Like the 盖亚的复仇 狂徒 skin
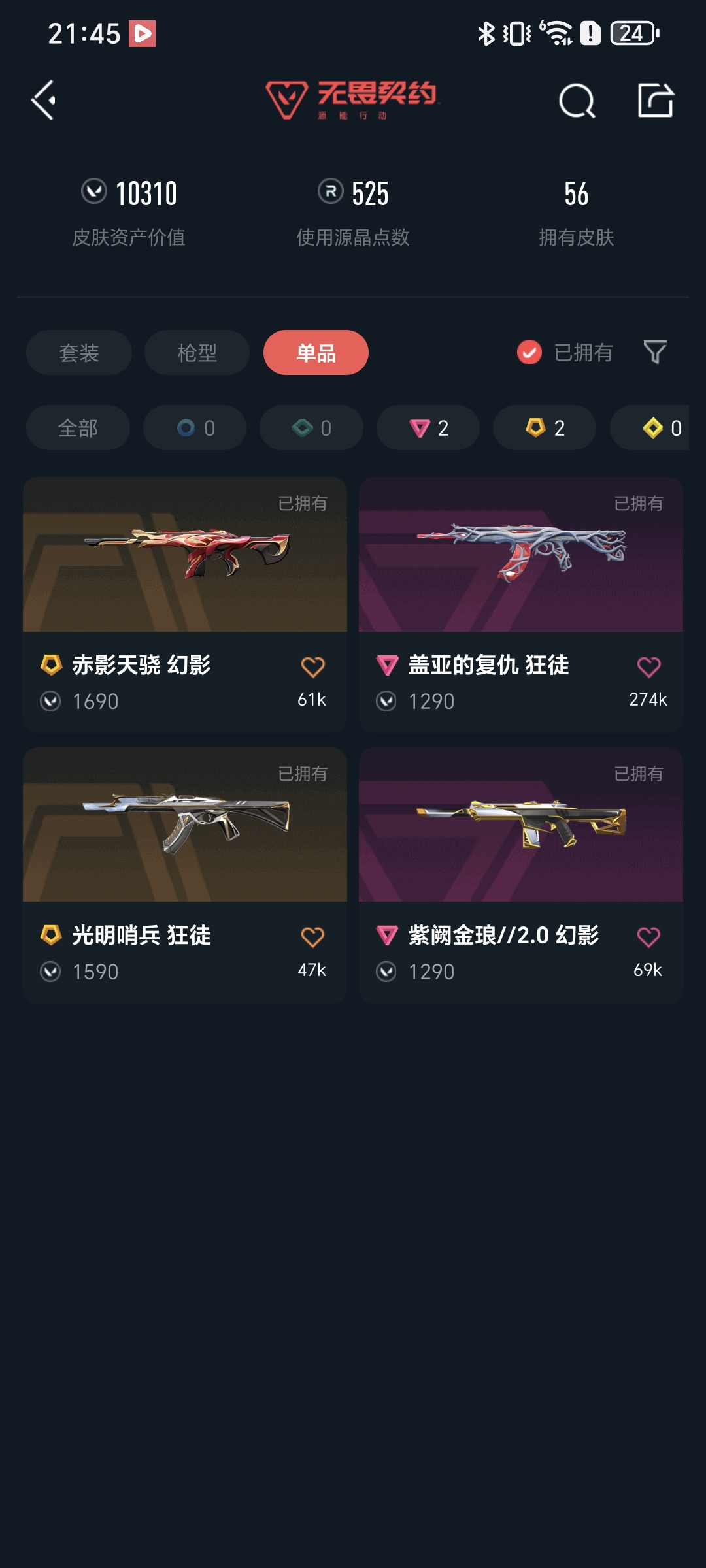Image resolution: width=706 pixels, height=1568 pixels. pyautogui.click(x=648, y=667)
